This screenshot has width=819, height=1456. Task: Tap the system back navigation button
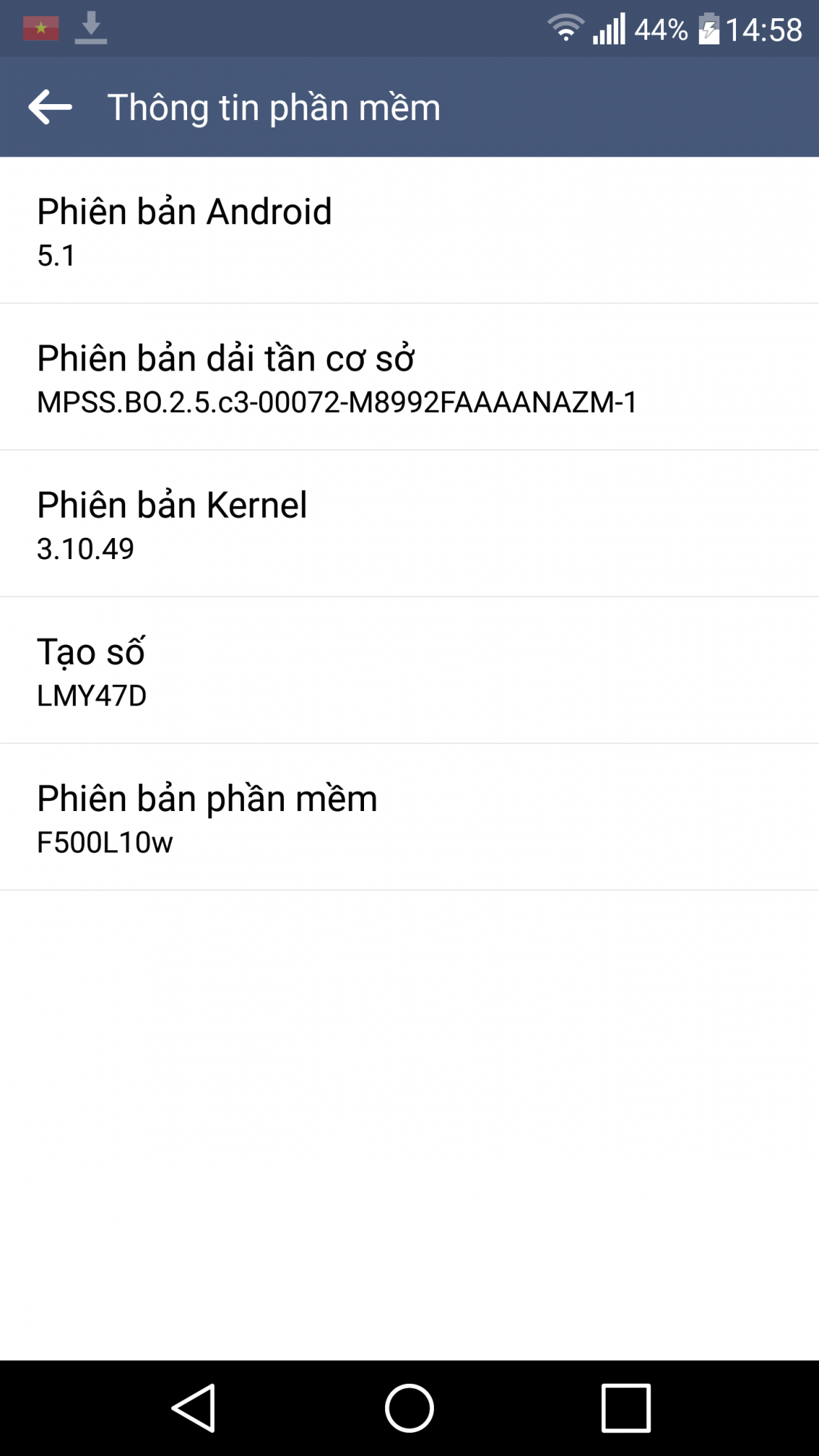(x=194, y=1408)
